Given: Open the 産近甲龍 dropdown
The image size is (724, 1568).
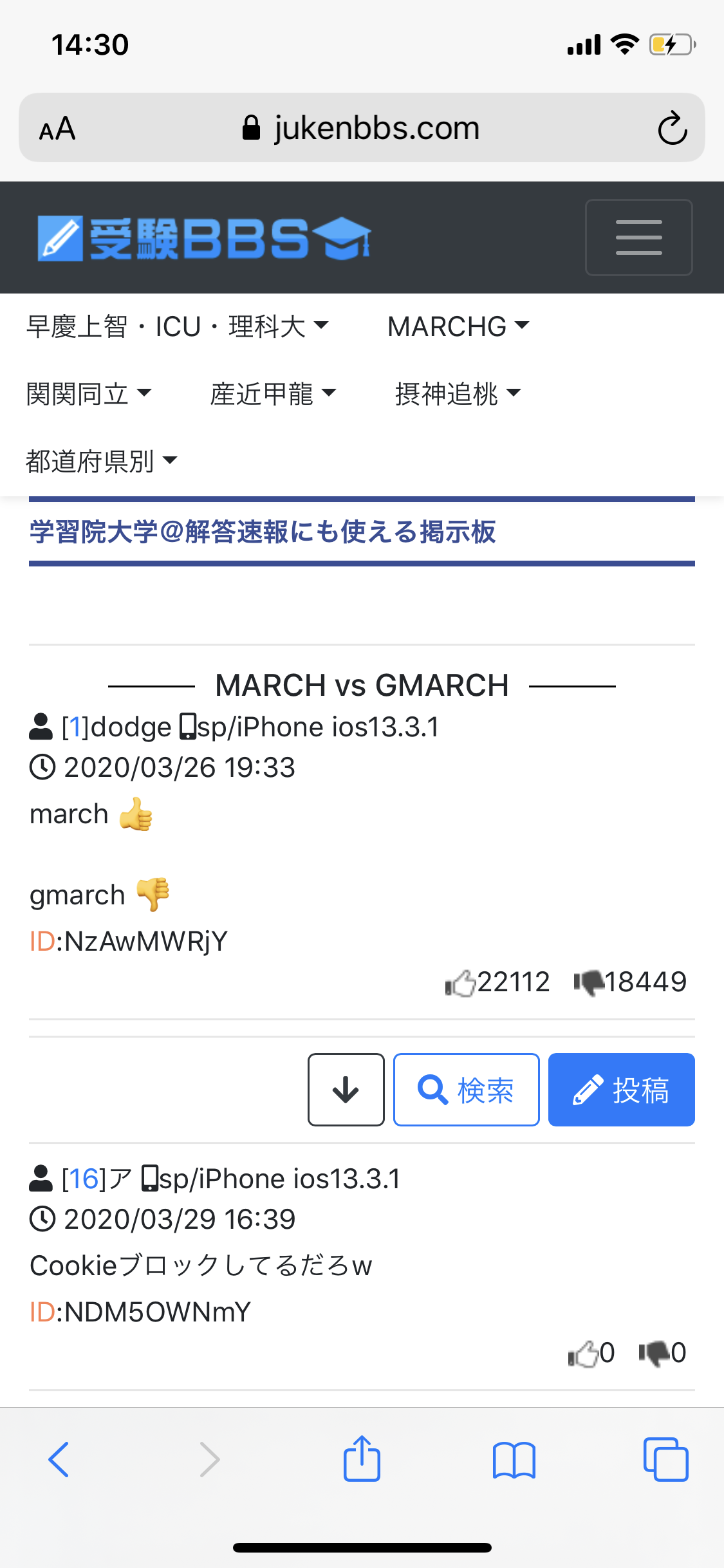Looking at the screenshot, I should [x=273, y=394].
